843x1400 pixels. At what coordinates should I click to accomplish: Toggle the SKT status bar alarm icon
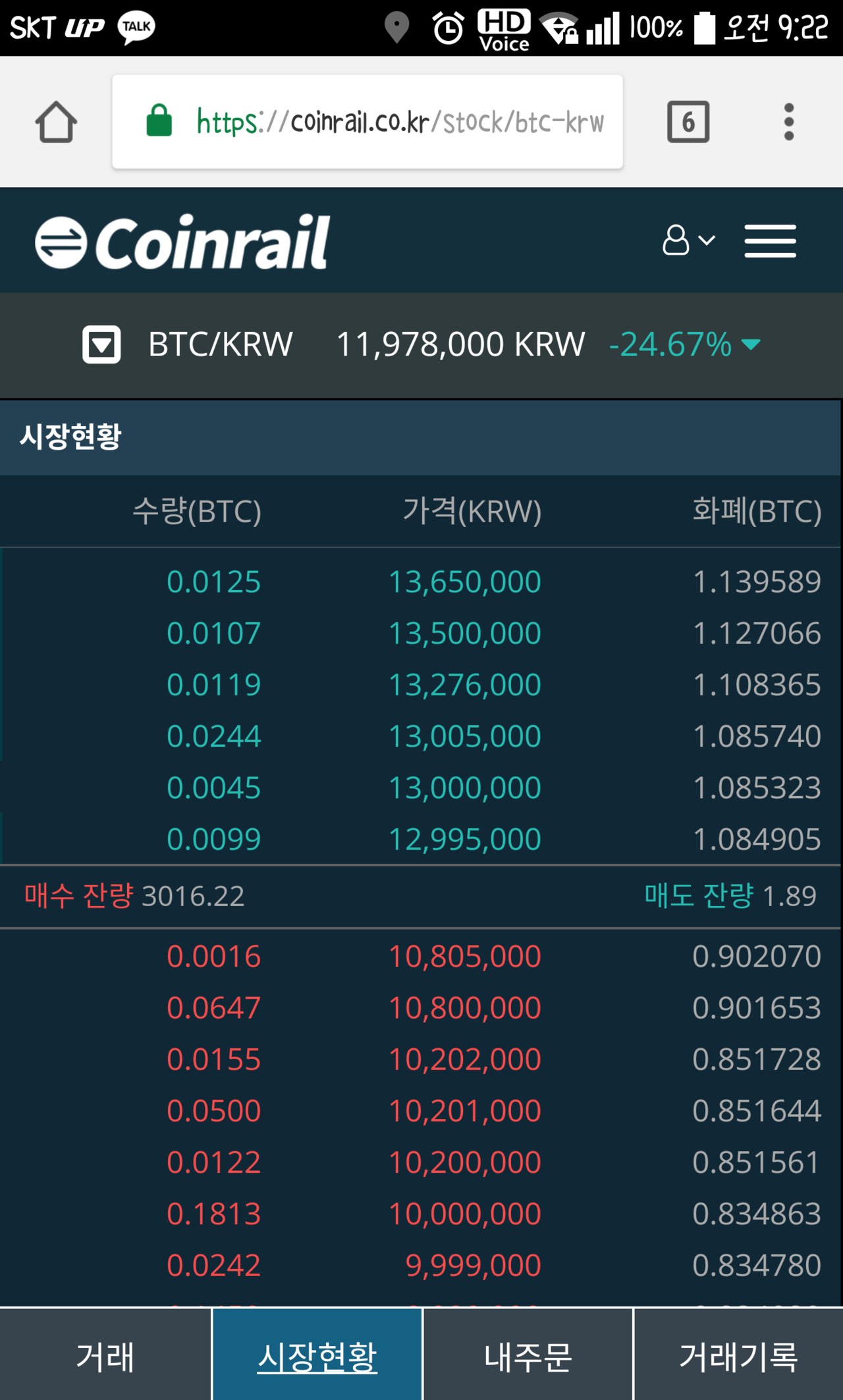coord(447,28)
